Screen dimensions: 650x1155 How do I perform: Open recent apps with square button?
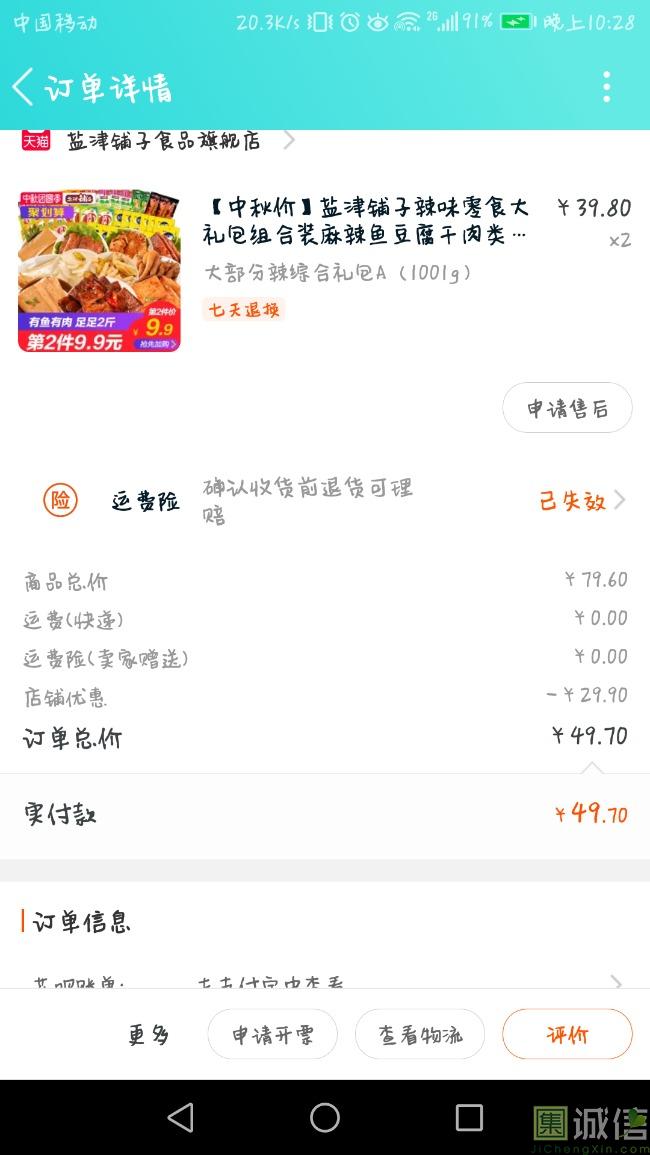[x=469, y=1117]
